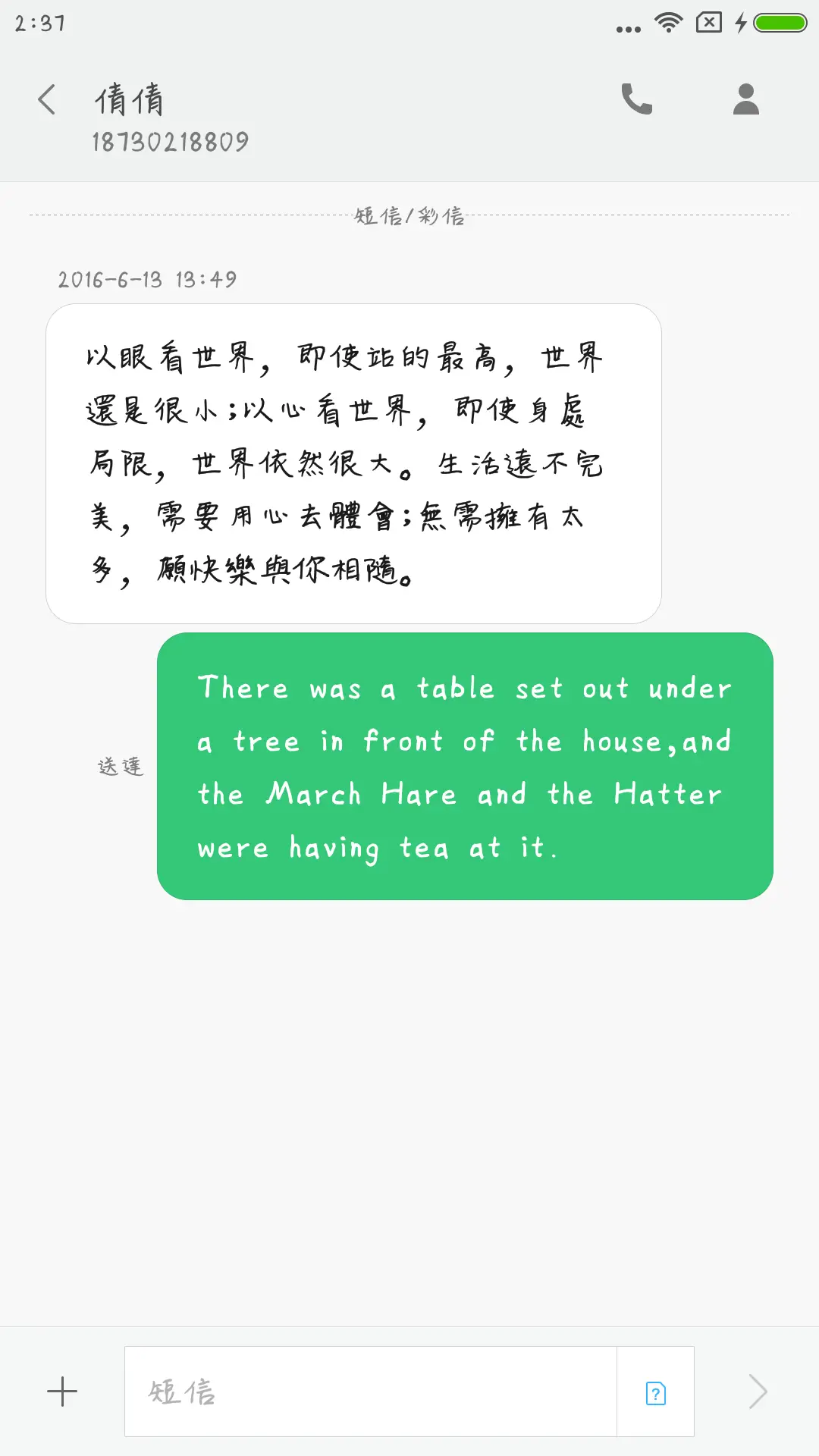Tap the back arrow to exit conversation
The width and height of the screenshot is (819, 1456).
(x=47, y=99)
